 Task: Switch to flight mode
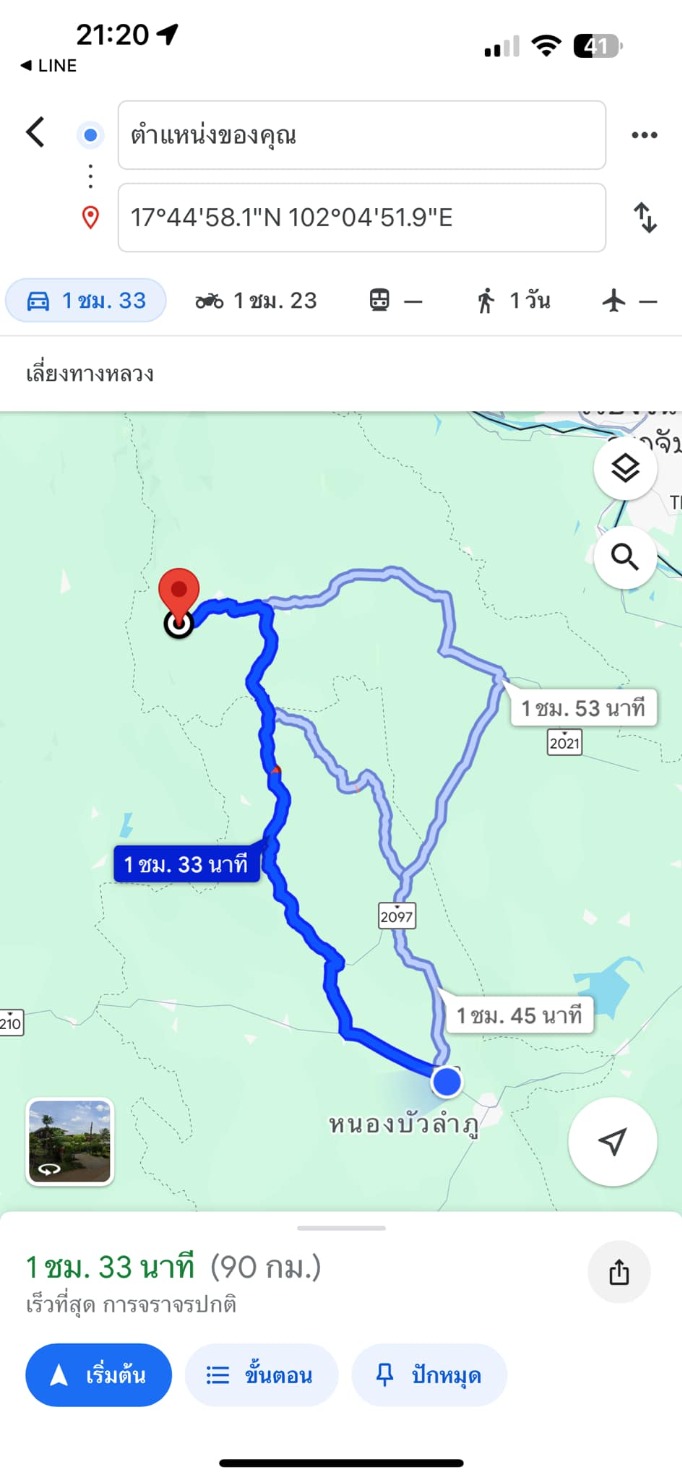click(631, 301)
